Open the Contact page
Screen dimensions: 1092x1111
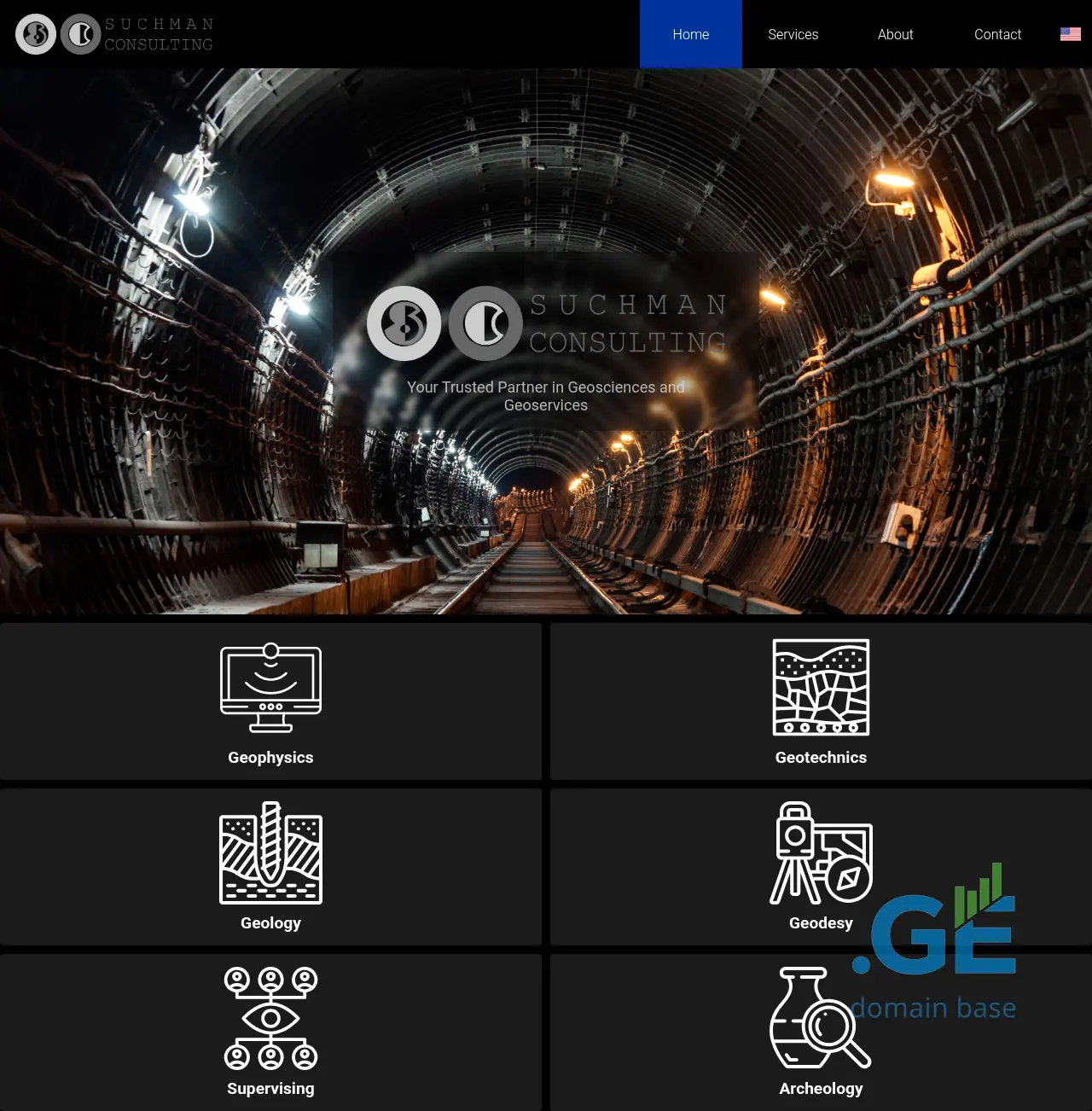pyautogui.click(x=997, y=34)
